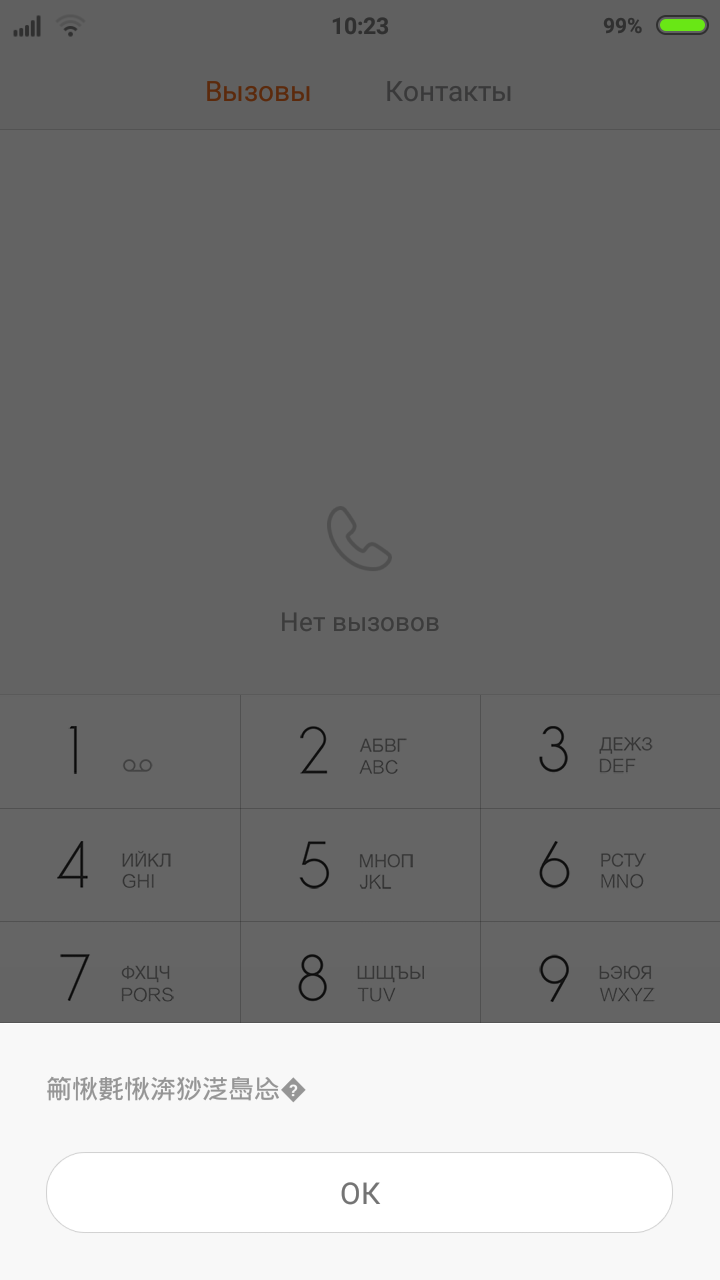Screen dimensions: 720x1280
Task: Select the Вызовы tab
Action: (258, 92)
